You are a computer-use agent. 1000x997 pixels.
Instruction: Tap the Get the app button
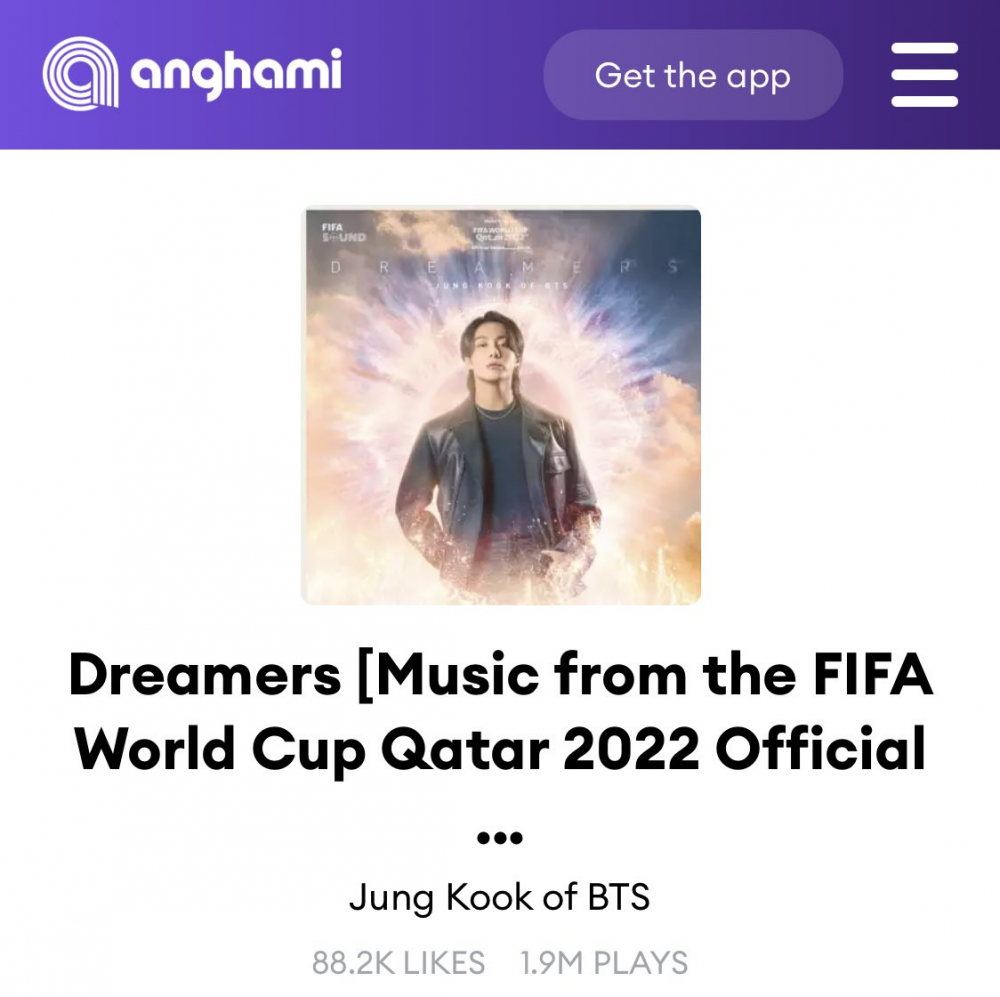tap(693, 75)
